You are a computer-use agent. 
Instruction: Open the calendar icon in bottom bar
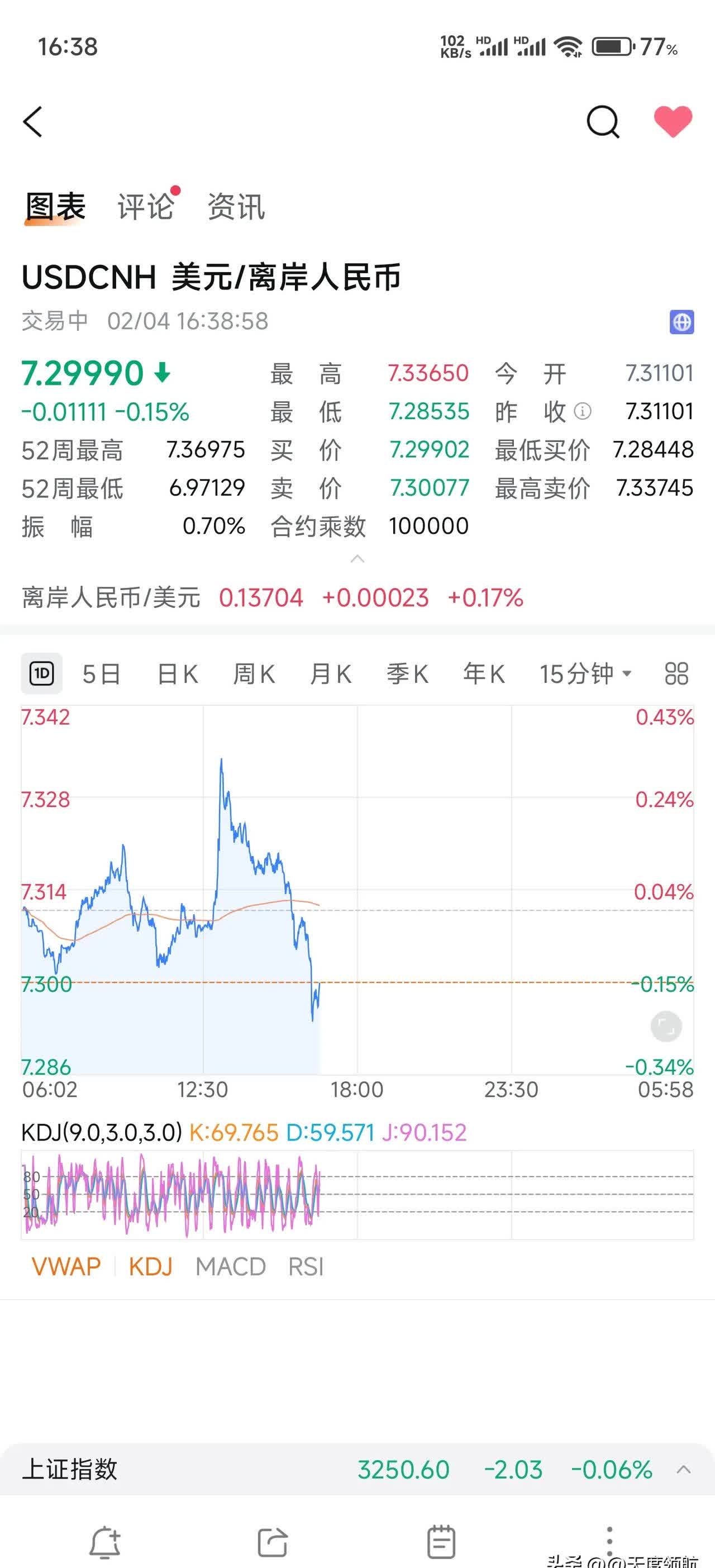coord(441,1543)
